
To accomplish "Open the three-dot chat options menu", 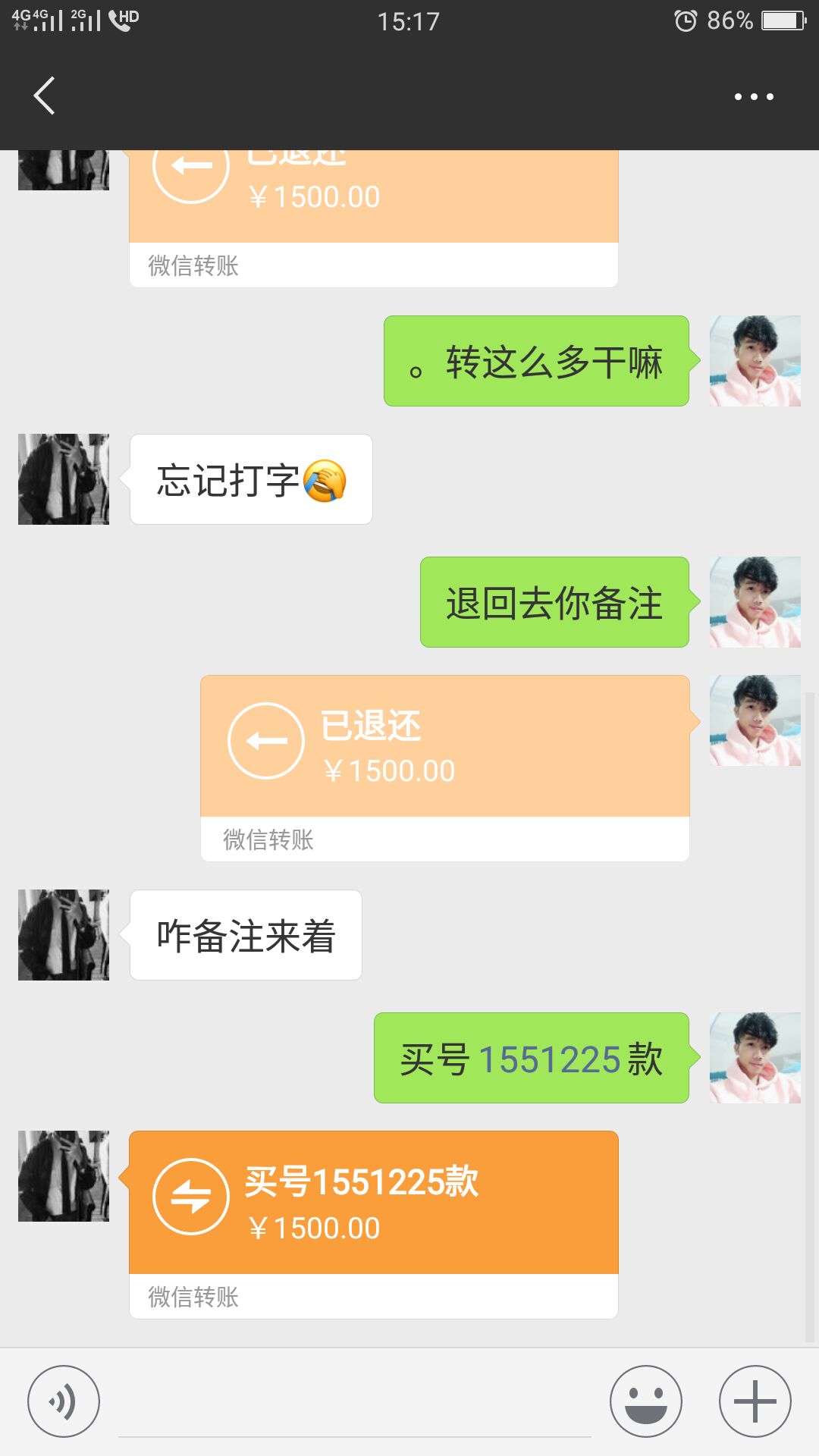I will click(x=754, y=97).
